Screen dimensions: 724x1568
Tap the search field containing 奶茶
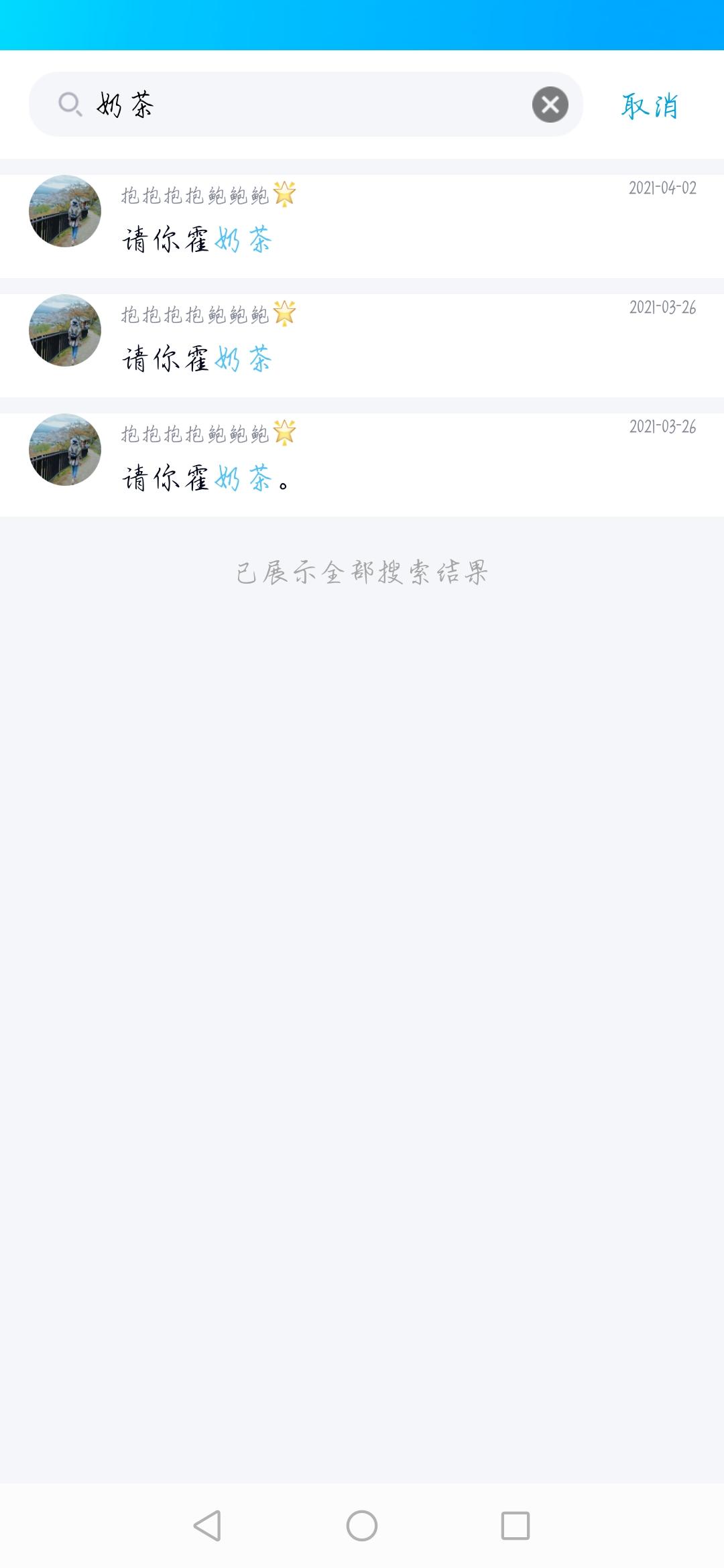click(306, 105)
